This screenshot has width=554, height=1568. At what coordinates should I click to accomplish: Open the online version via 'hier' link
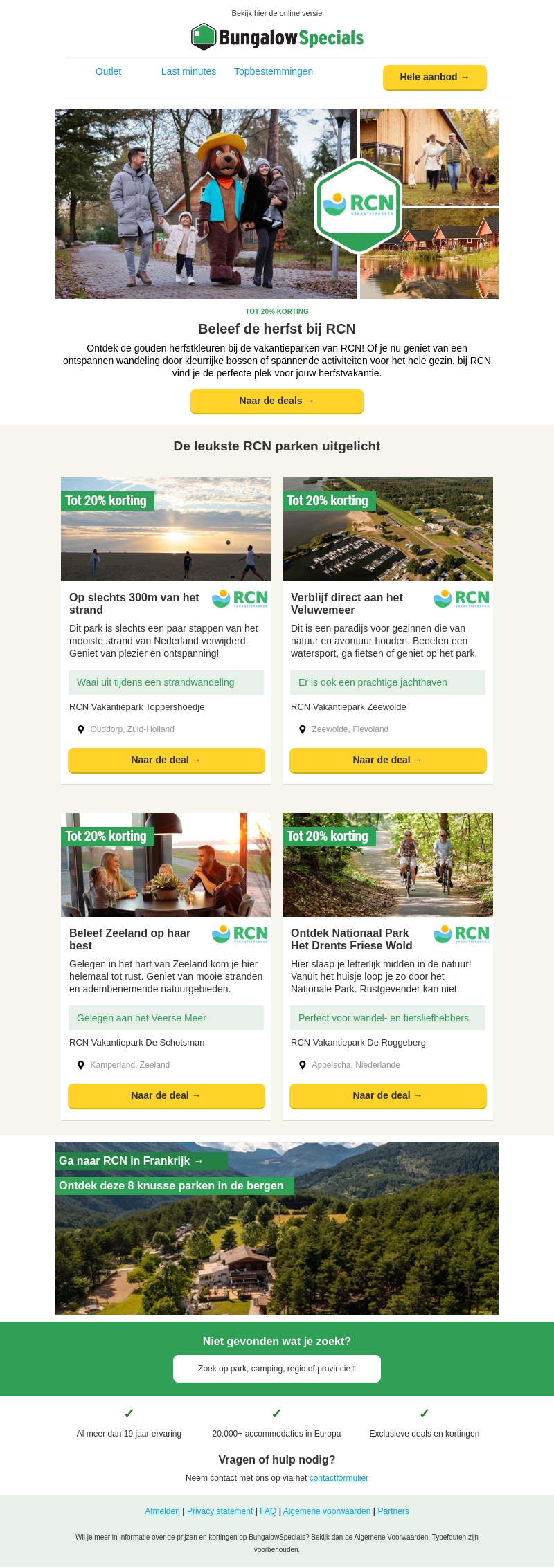[260, 13]
